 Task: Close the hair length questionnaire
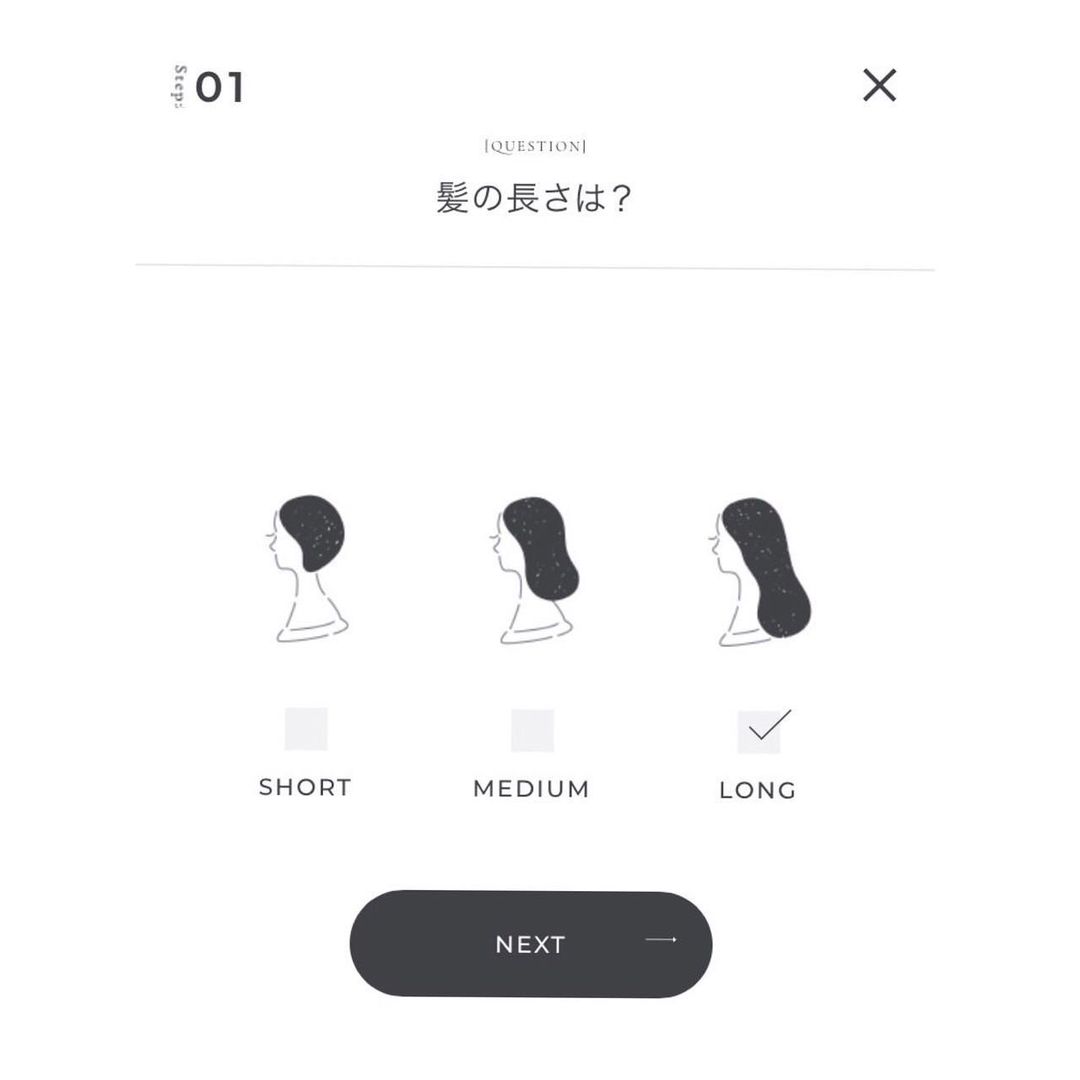click(879, 85)
